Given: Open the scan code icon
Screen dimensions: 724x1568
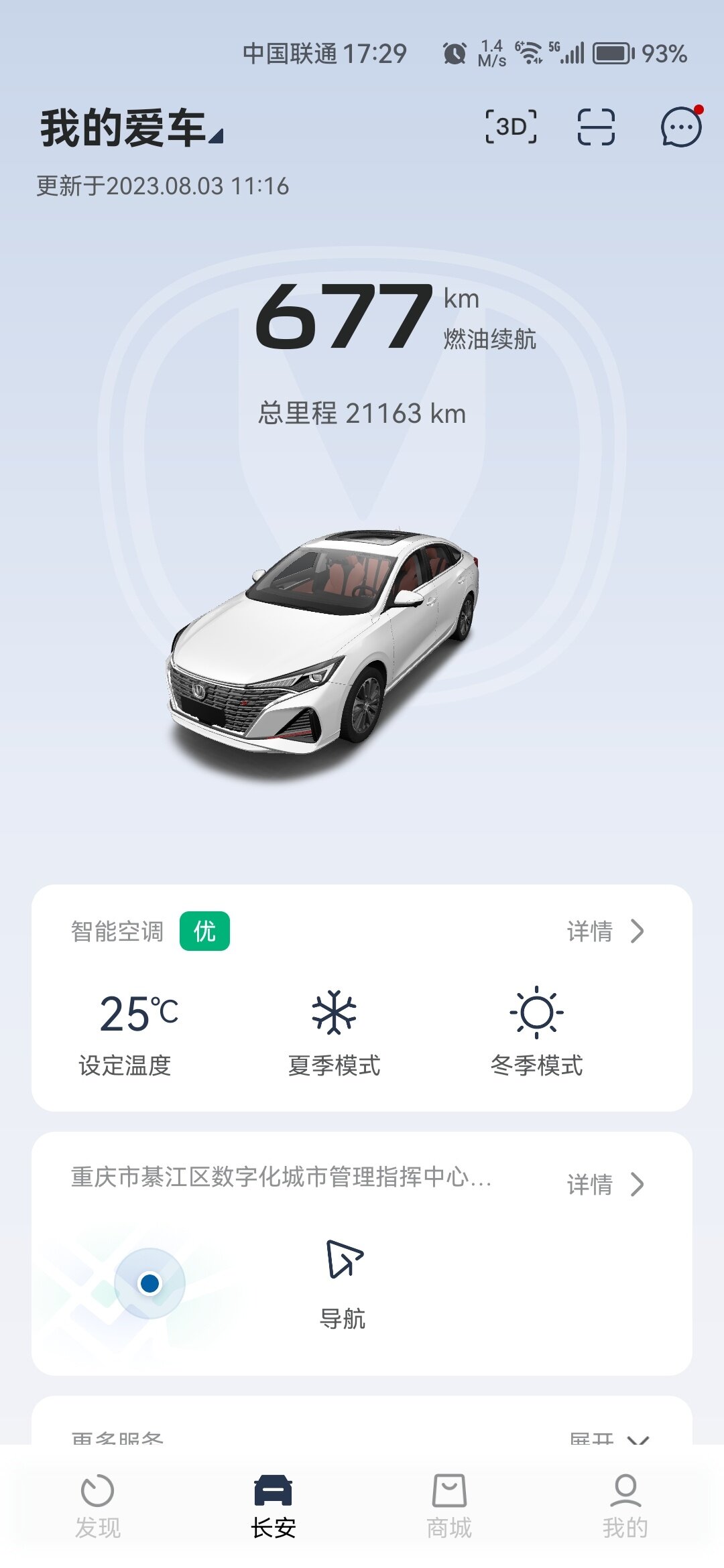Looking at the screenshot, I should pos(596,127).
